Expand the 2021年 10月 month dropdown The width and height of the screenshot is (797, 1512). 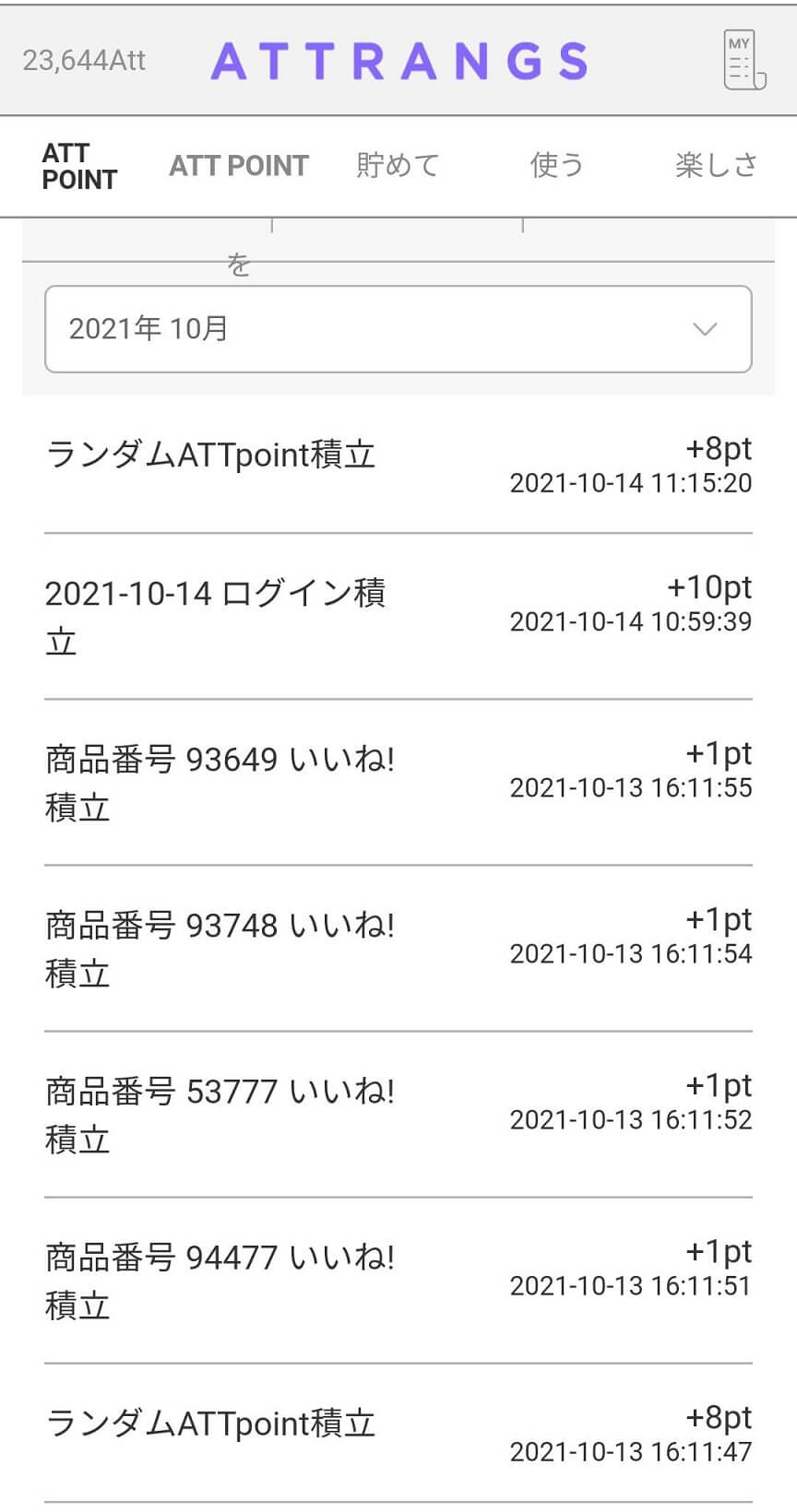point(398,329)
